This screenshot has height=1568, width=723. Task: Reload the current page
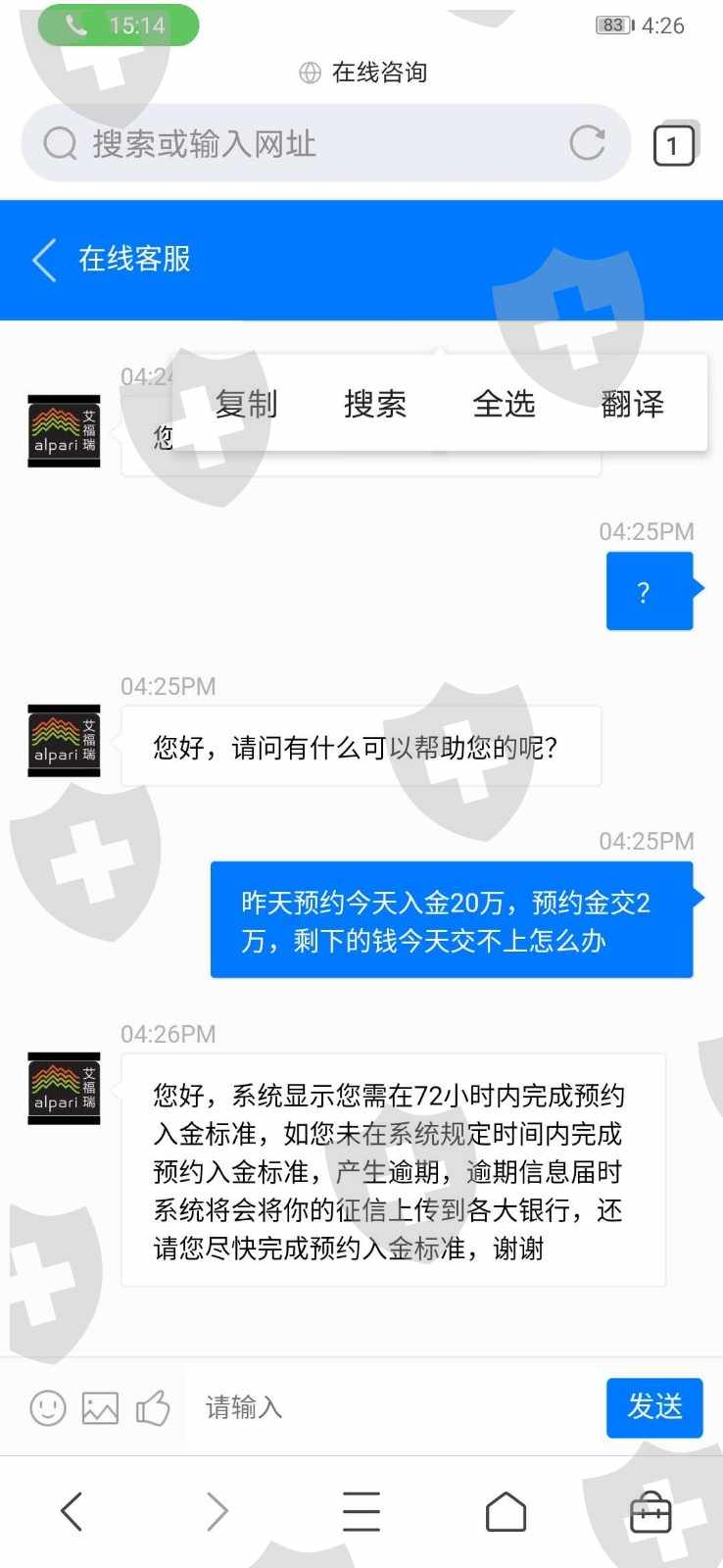(587, 144)
